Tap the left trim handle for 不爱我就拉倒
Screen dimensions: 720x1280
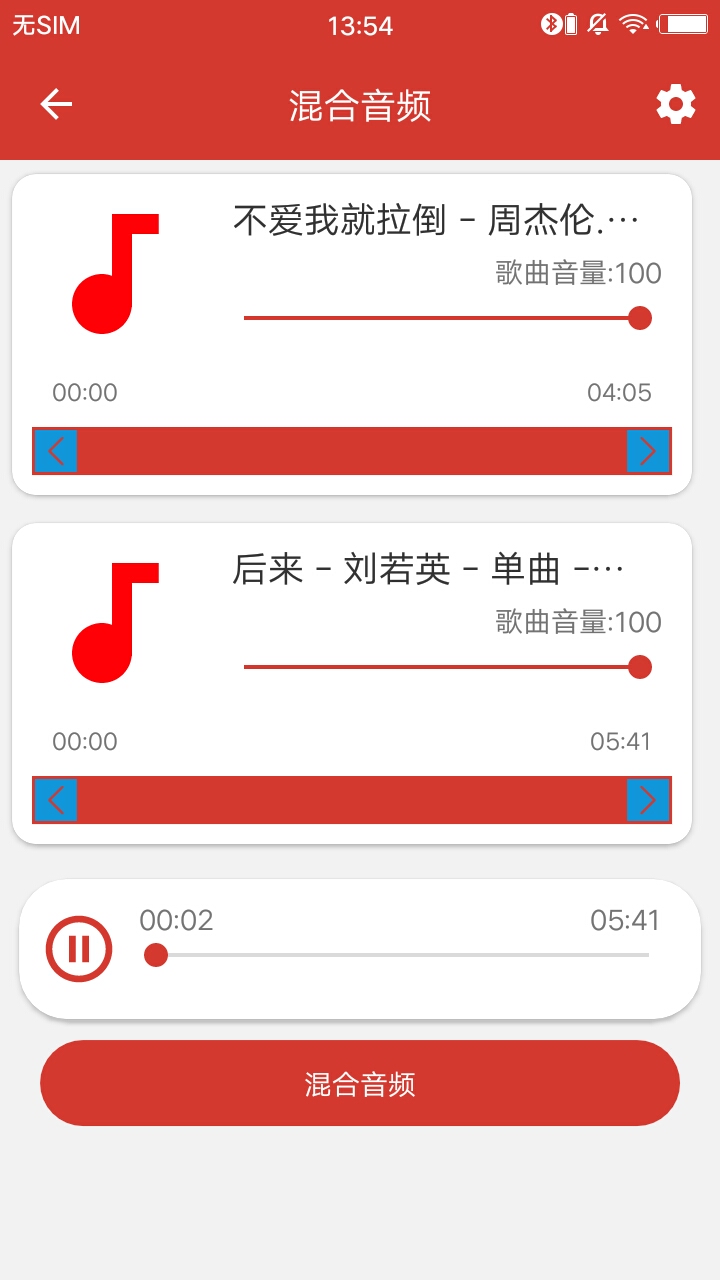pos(56,451)
